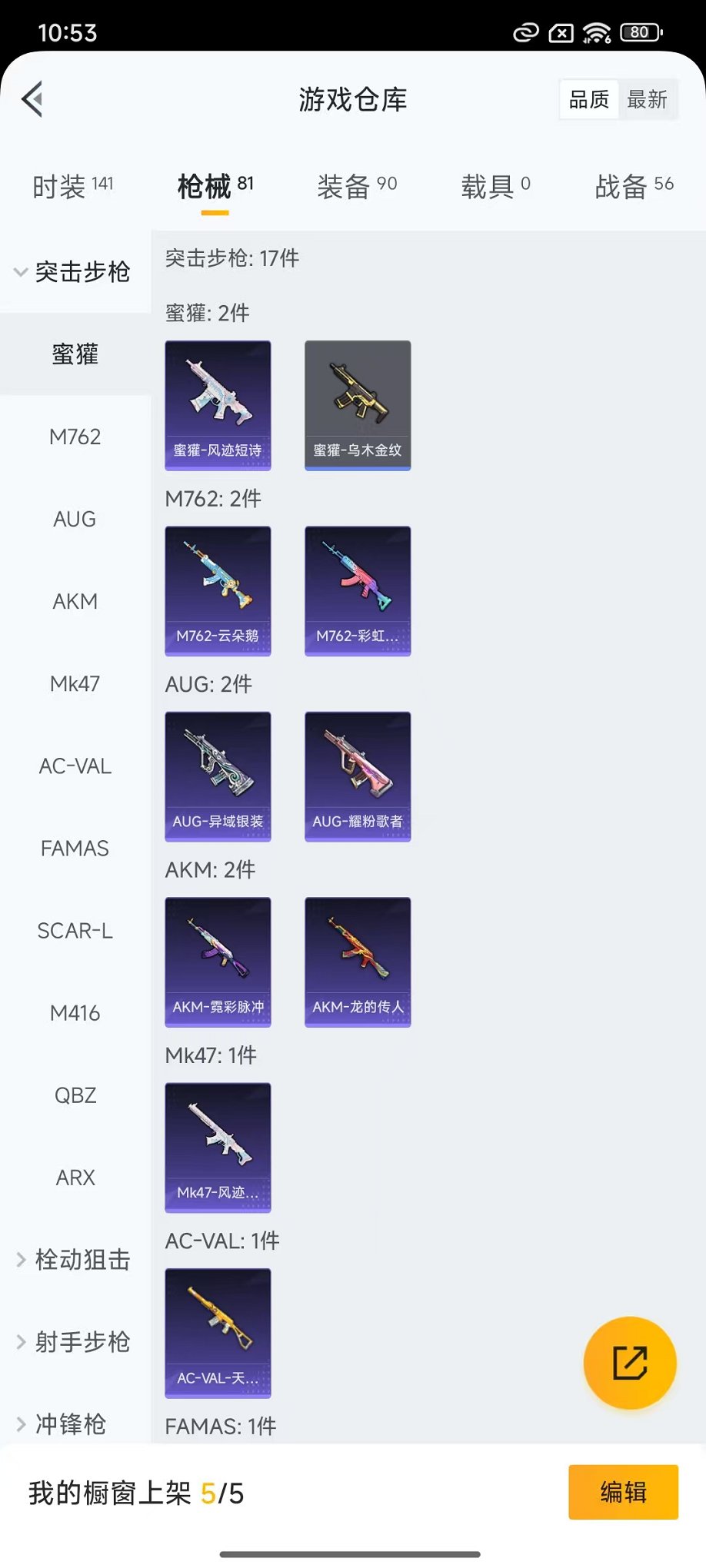The width and height of the screenshot is (706, 1568).
Task: Open the 装备 tab
Action: [x=357, y=186]
